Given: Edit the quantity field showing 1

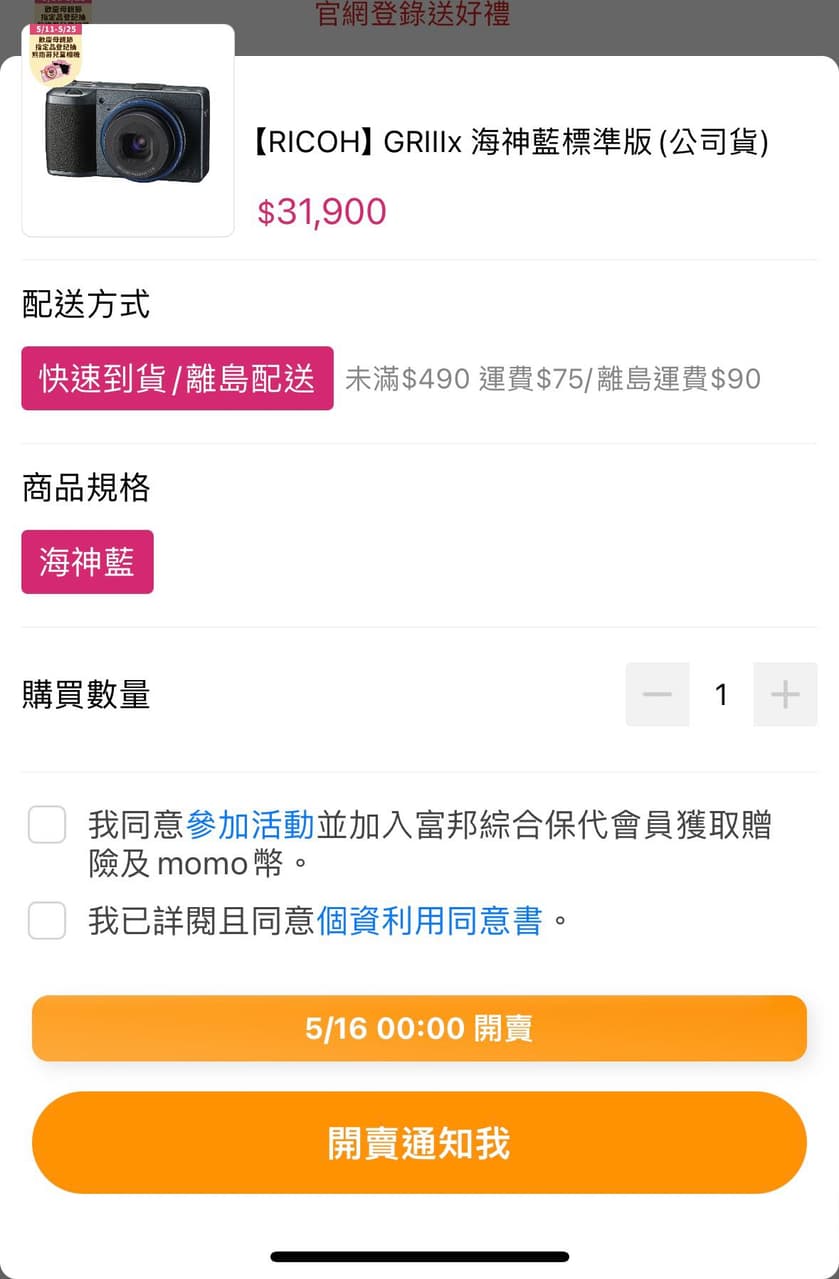Looking at the screenshot, I should (x=721, y=694).
